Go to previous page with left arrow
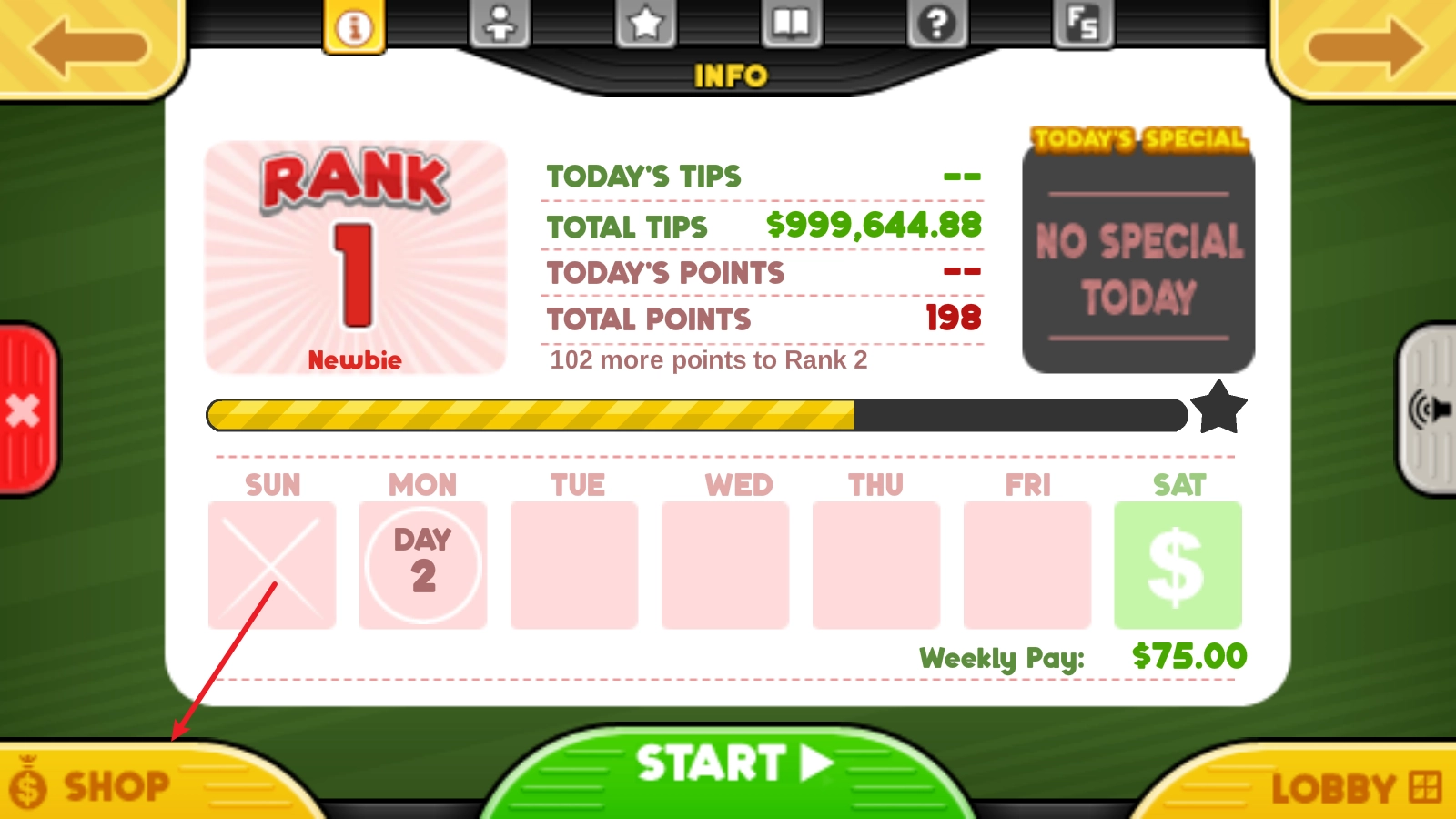This screenshot has height=819, width=1456. [89, 45]
